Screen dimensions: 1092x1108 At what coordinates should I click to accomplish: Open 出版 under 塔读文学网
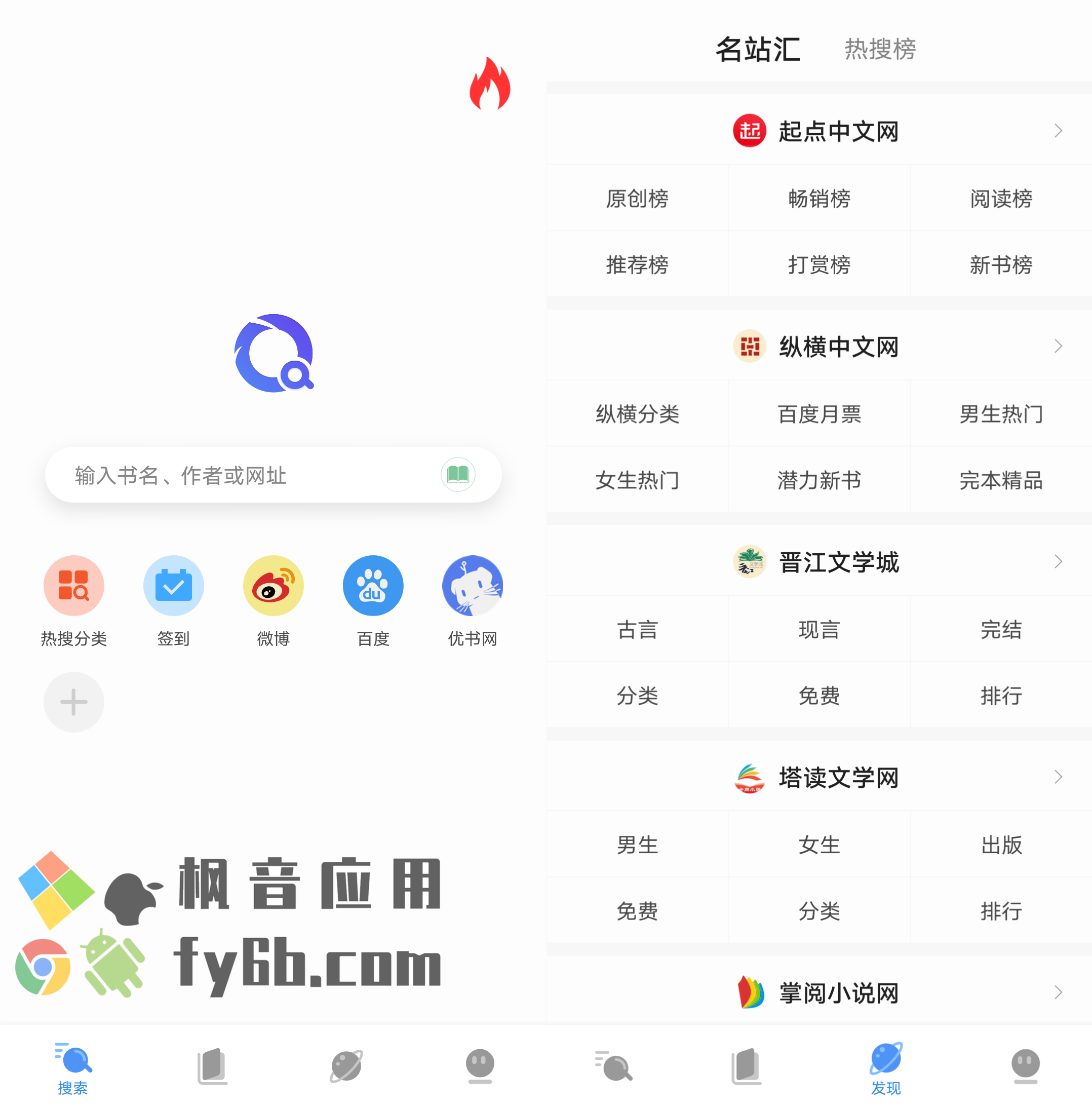(x=1001, y=844)
